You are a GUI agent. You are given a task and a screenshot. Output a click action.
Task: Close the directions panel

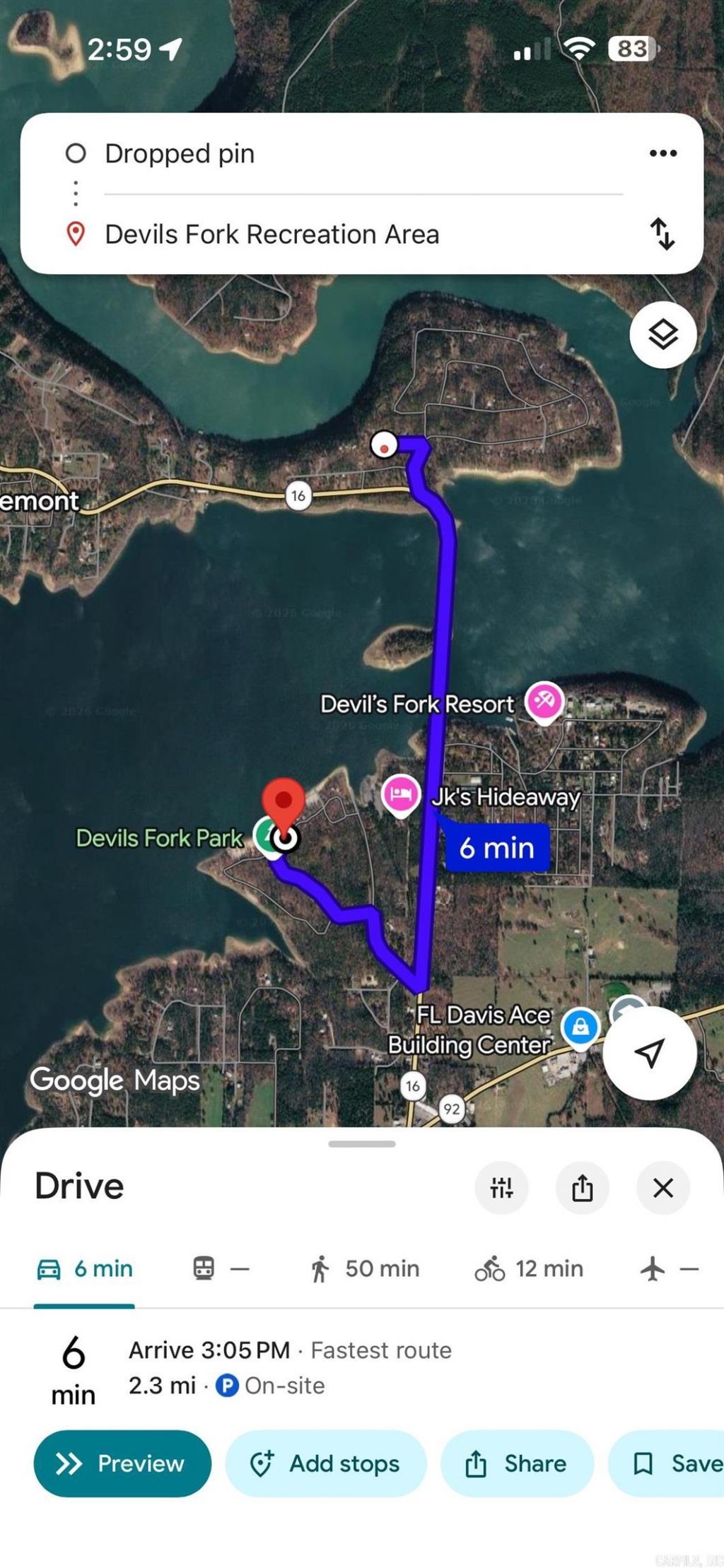pyautogui.click(x=662, y=1188)
